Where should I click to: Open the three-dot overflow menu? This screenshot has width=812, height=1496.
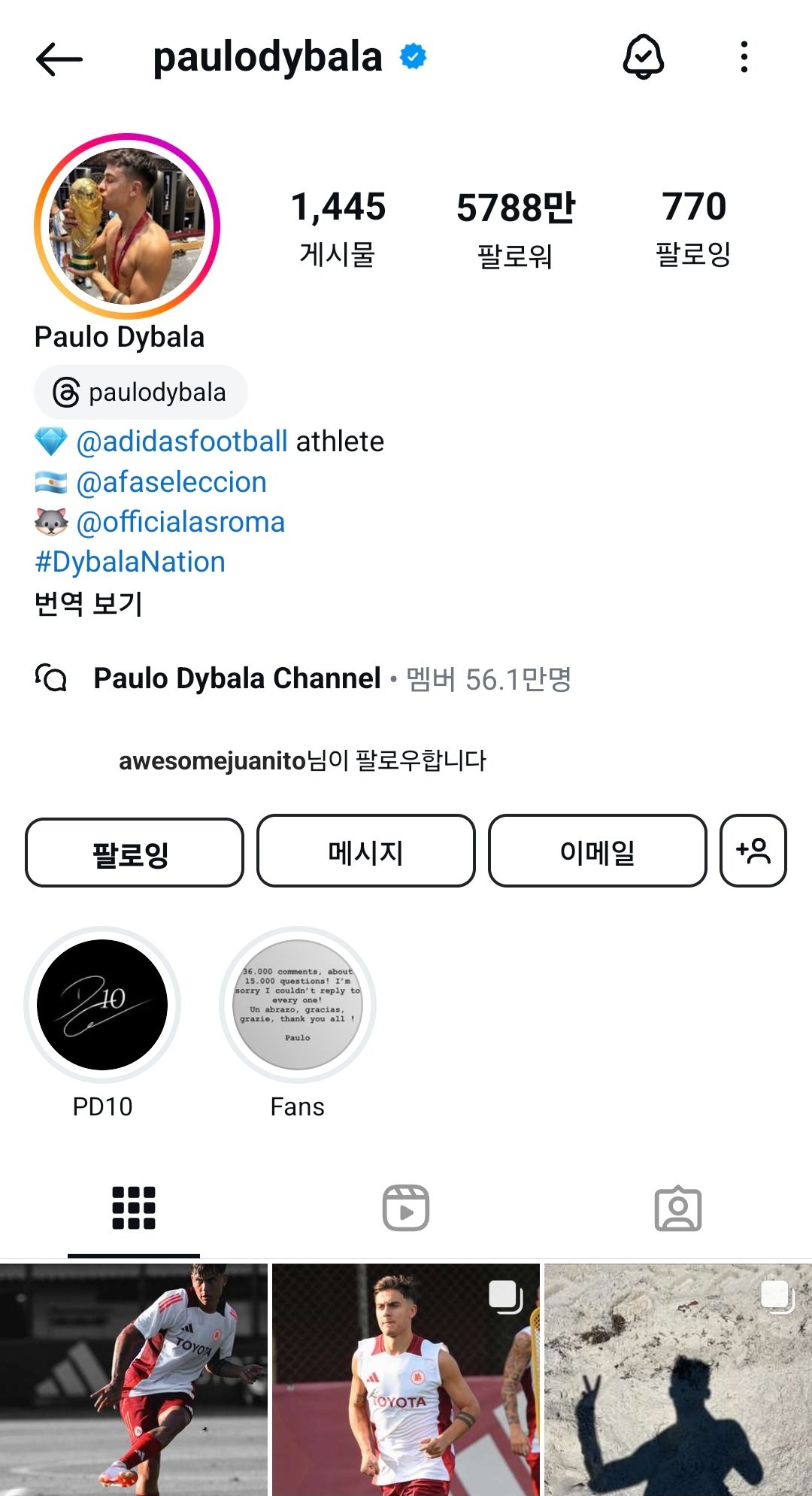point(744,57)
